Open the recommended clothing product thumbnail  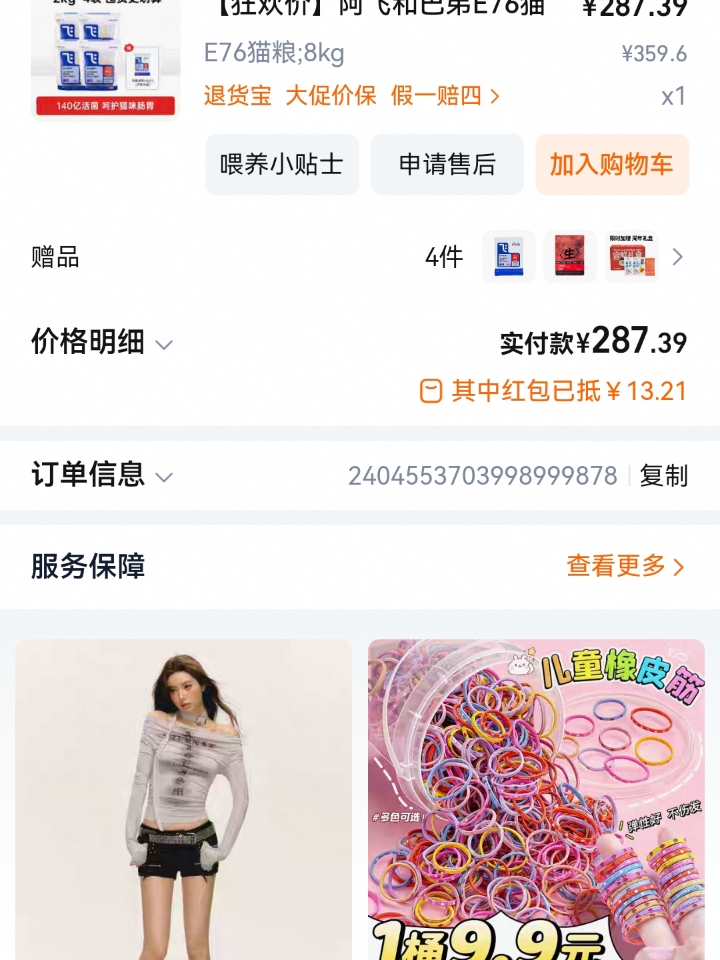183,800
